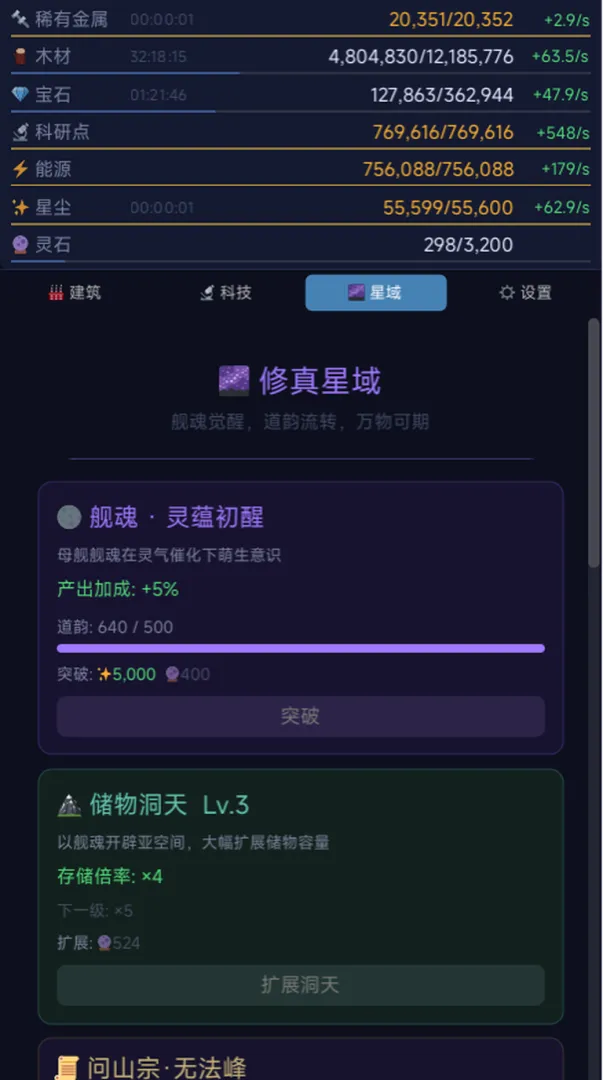Open the 科技 tab
The image size is (603, 1080).
click(x=225, y=293)
